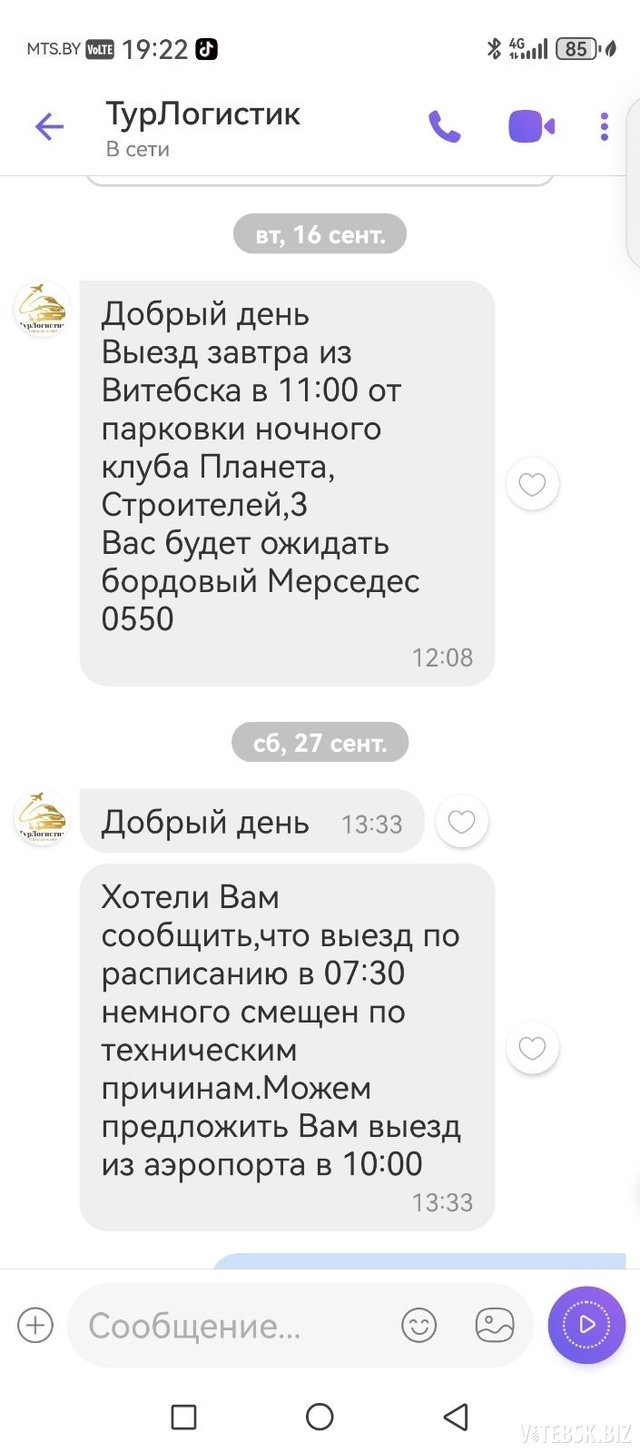Like the message about бордовый Мерседес 0550
This screenshot has height=1452, width=640.
click(x=532, y=485)
